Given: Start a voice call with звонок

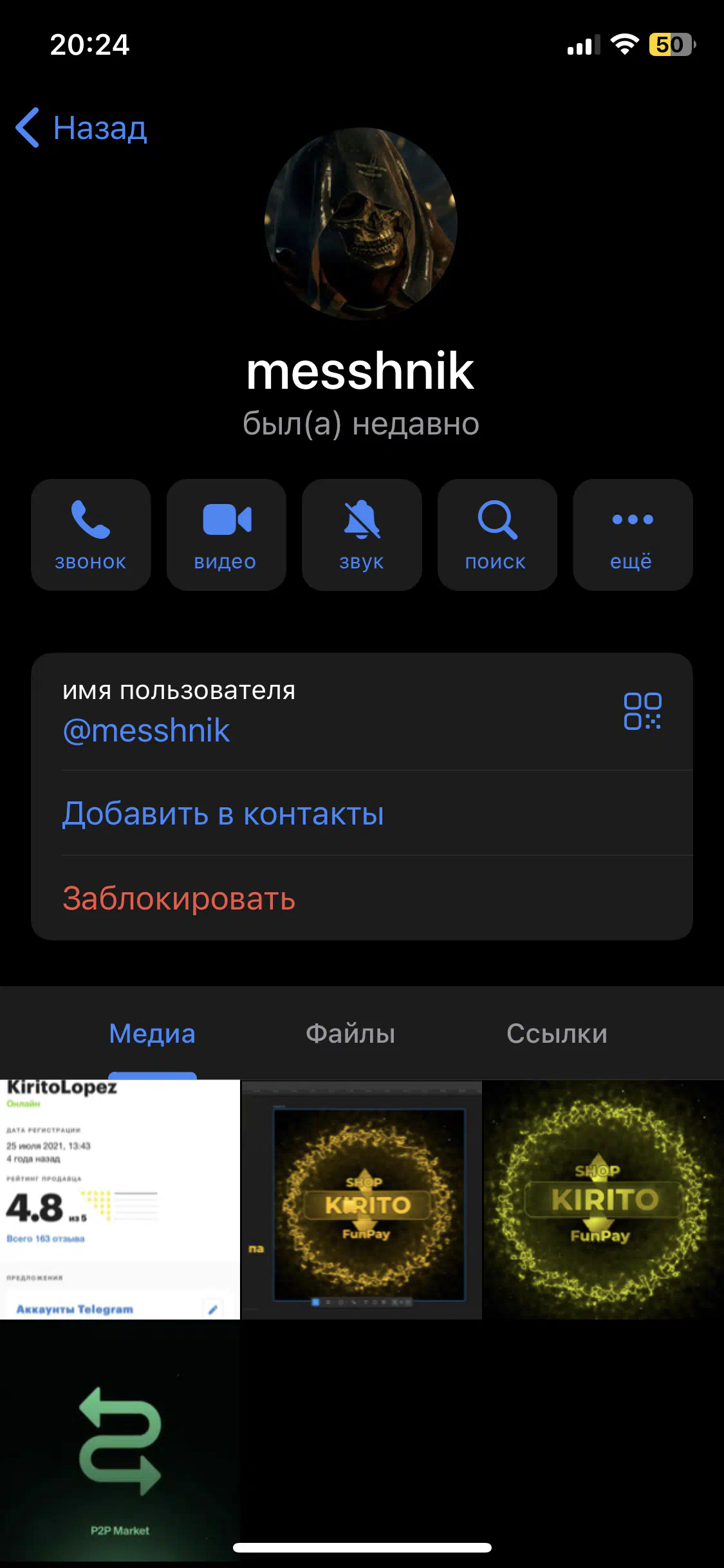Looking at the screenshot, I should [91, 534].
